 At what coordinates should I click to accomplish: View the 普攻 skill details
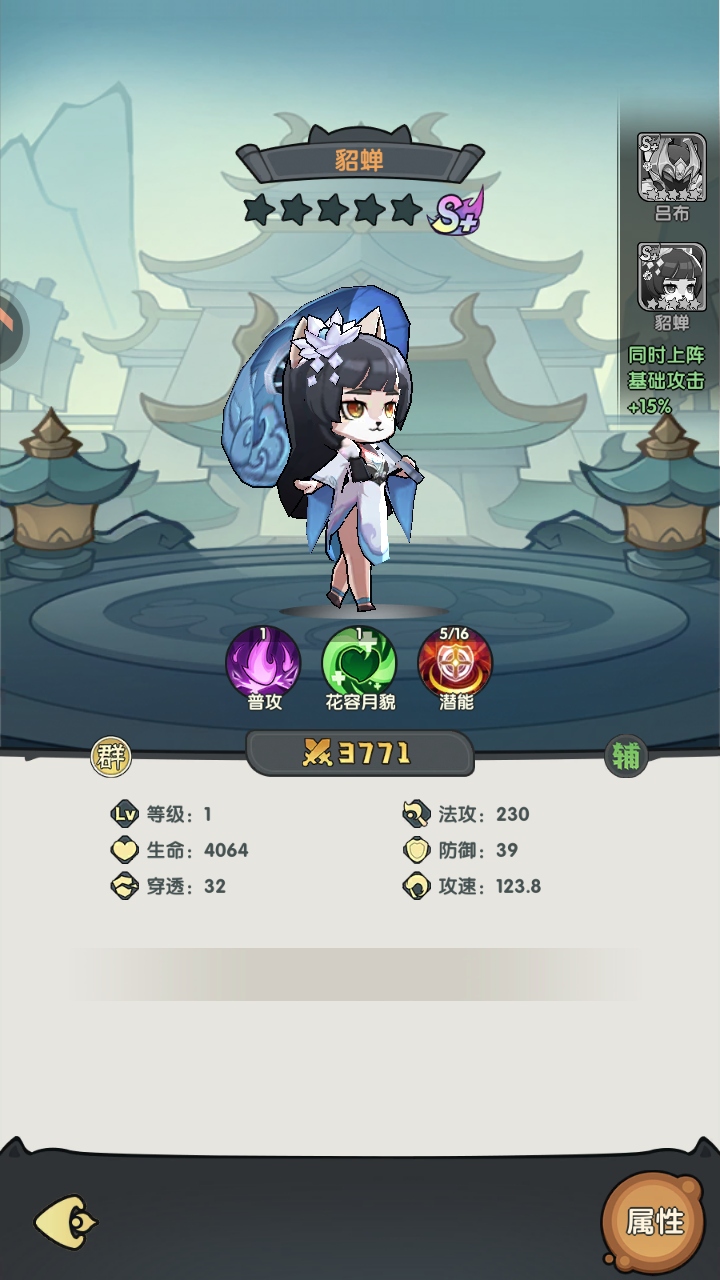click(x=263, y=663)
